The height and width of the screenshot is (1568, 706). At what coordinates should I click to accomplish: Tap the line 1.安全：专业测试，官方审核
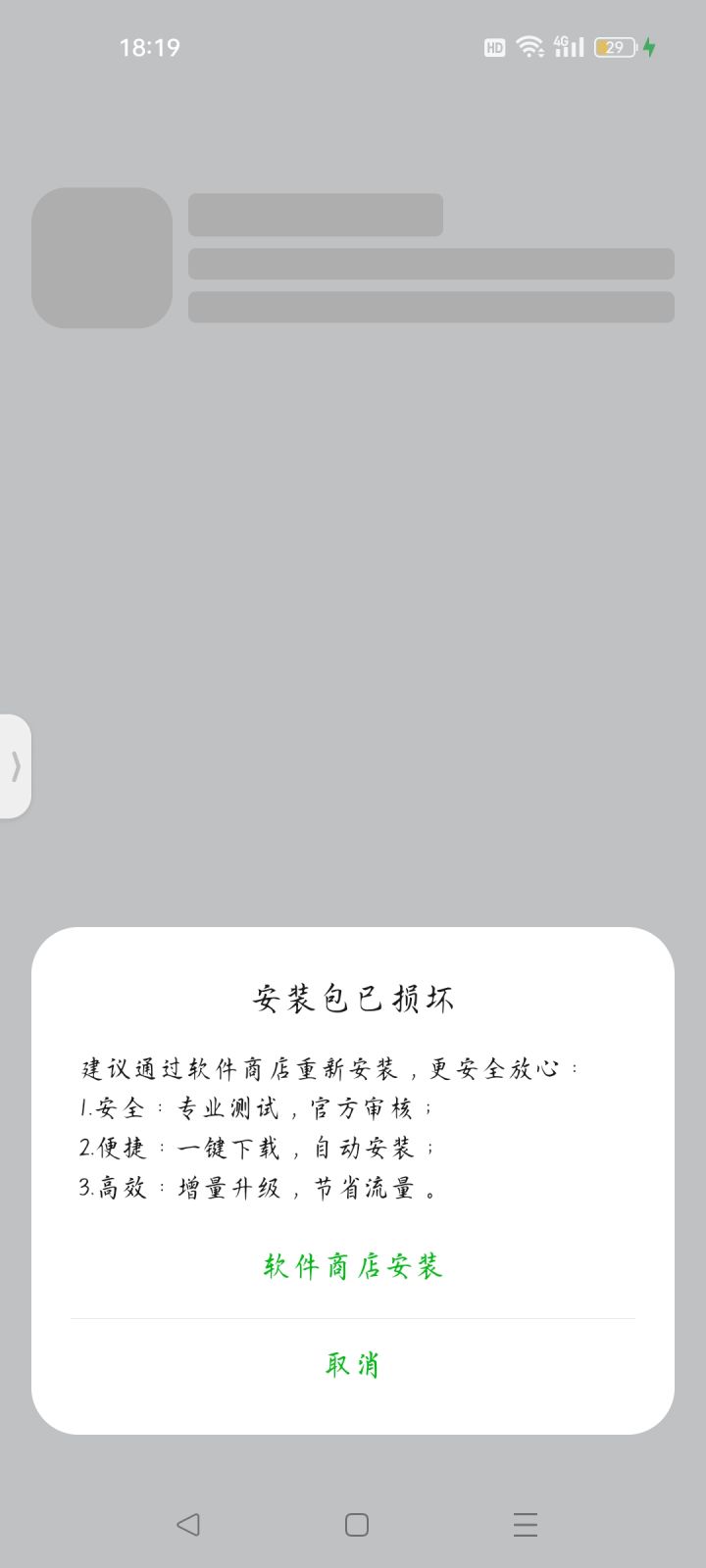pyautogui.click(x=261, y=1107)
